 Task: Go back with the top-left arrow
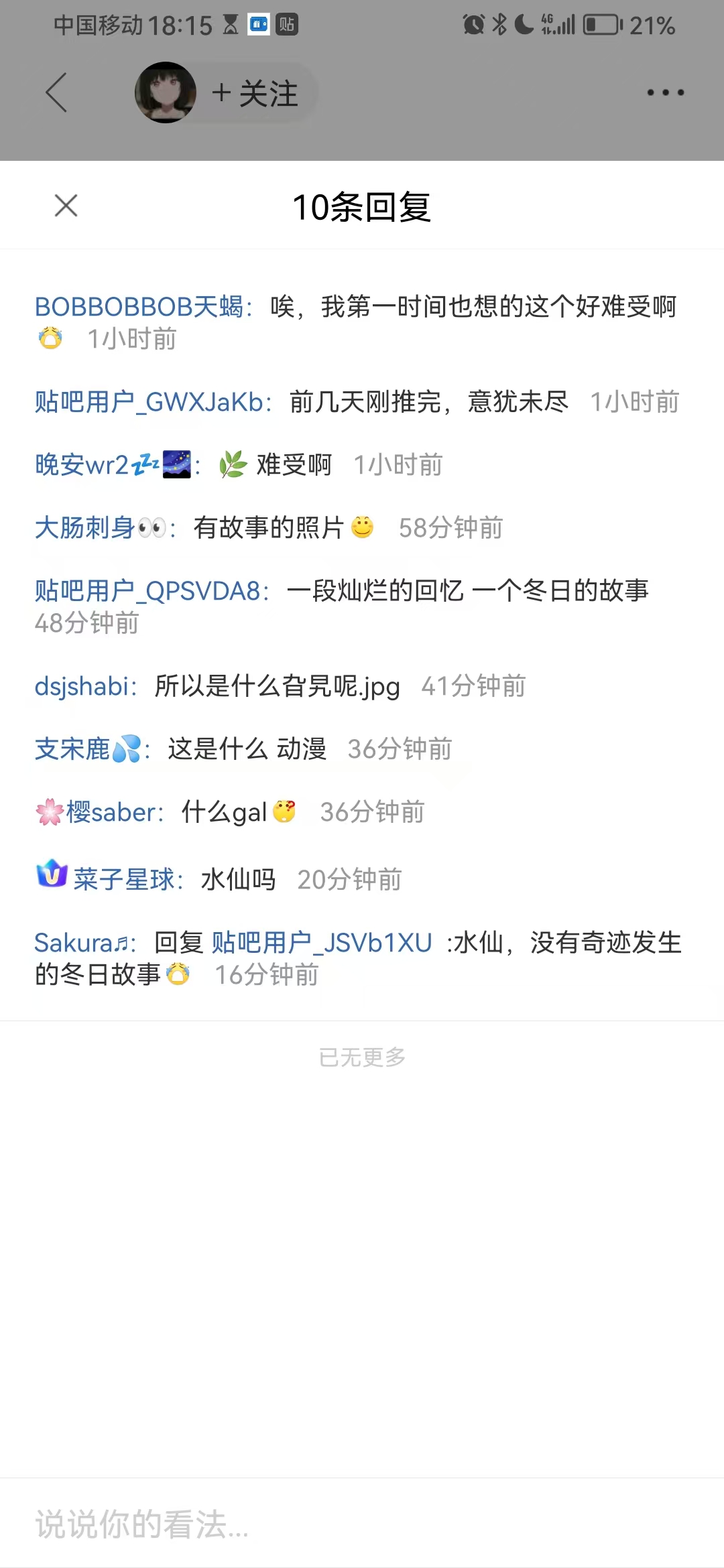[x=57, y=92]
